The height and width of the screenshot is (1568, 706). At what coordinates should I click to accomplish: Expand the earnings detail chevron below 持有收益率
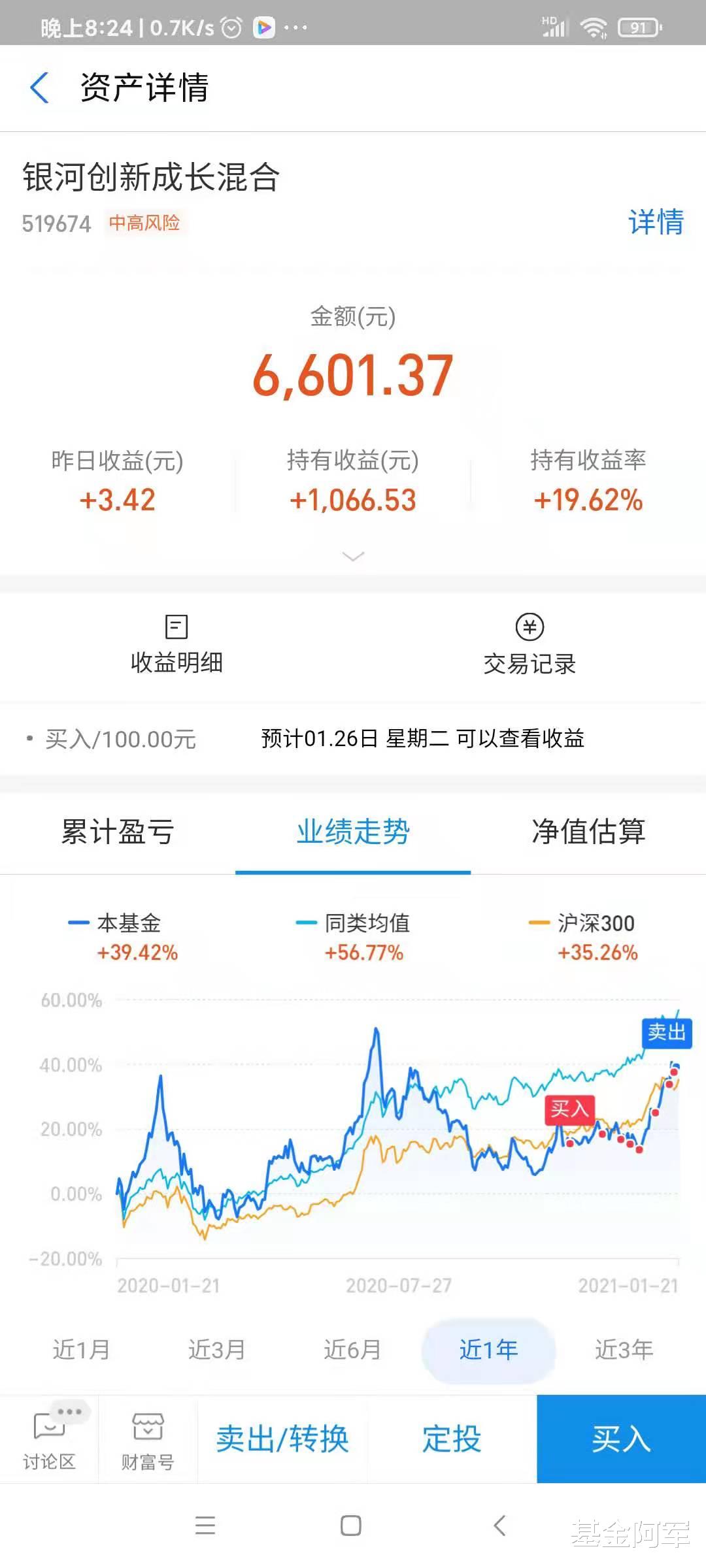[x=353, y=556]
